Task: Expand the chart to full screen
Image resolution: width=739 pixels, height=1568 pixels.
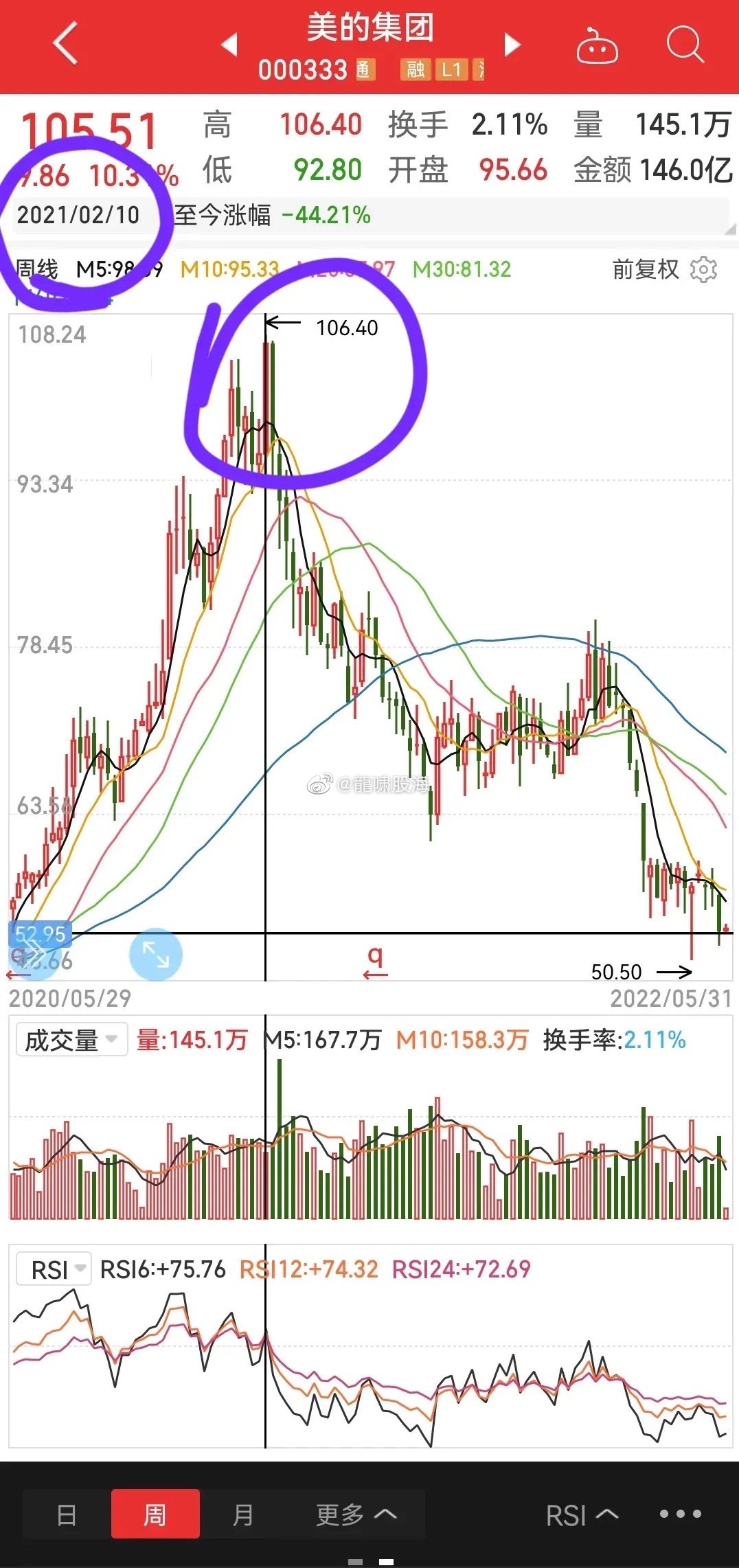Action: pos(156,954)
